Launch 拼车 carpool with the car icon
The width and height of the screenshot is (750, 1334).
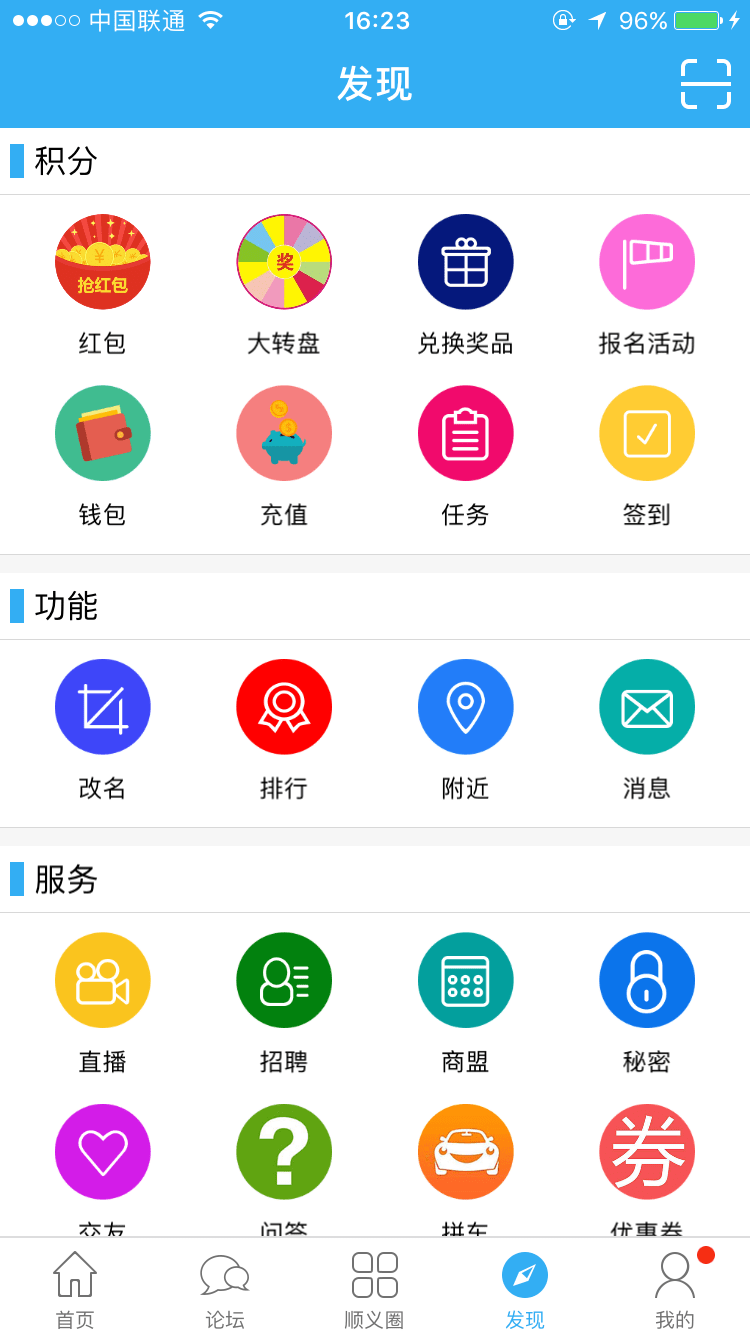pos(465,1151)
